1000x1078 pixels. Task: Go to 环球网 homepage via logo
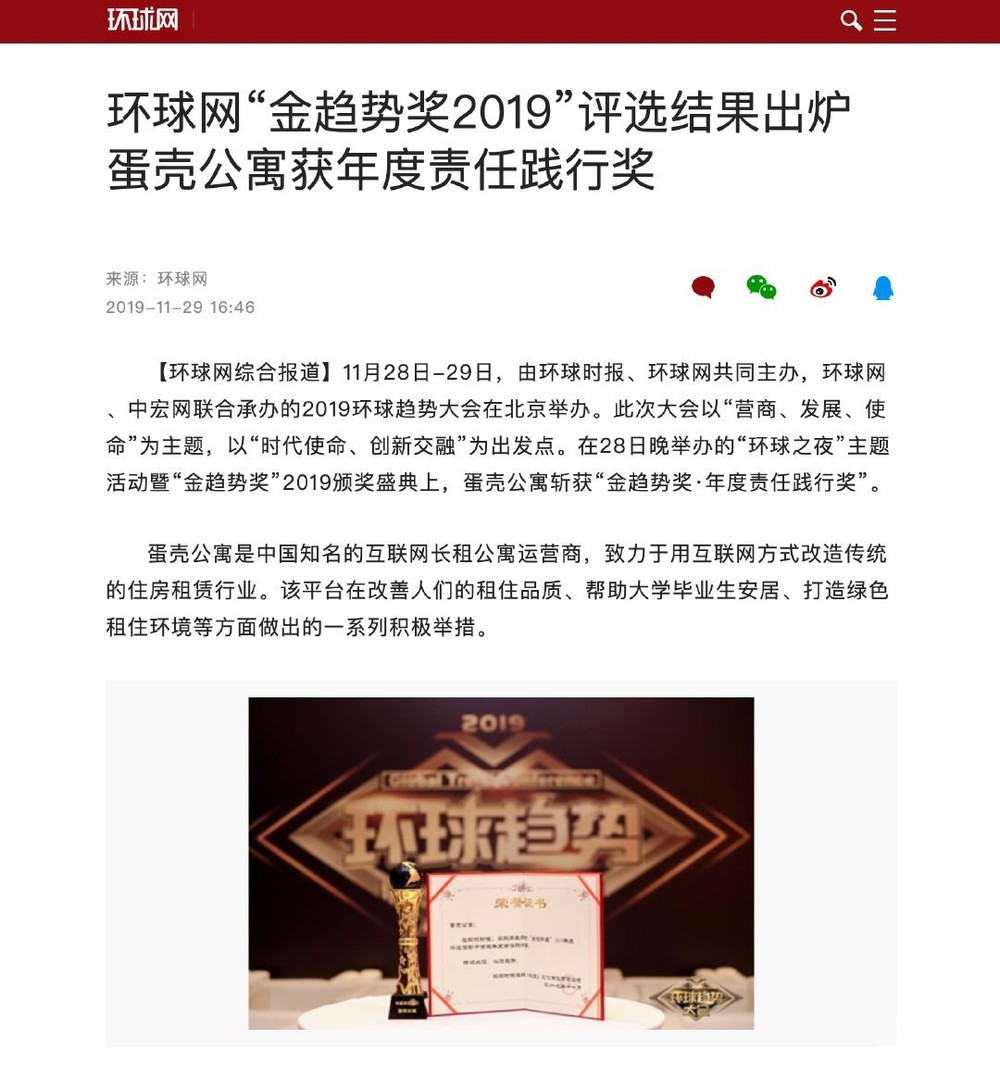[143, 19]
